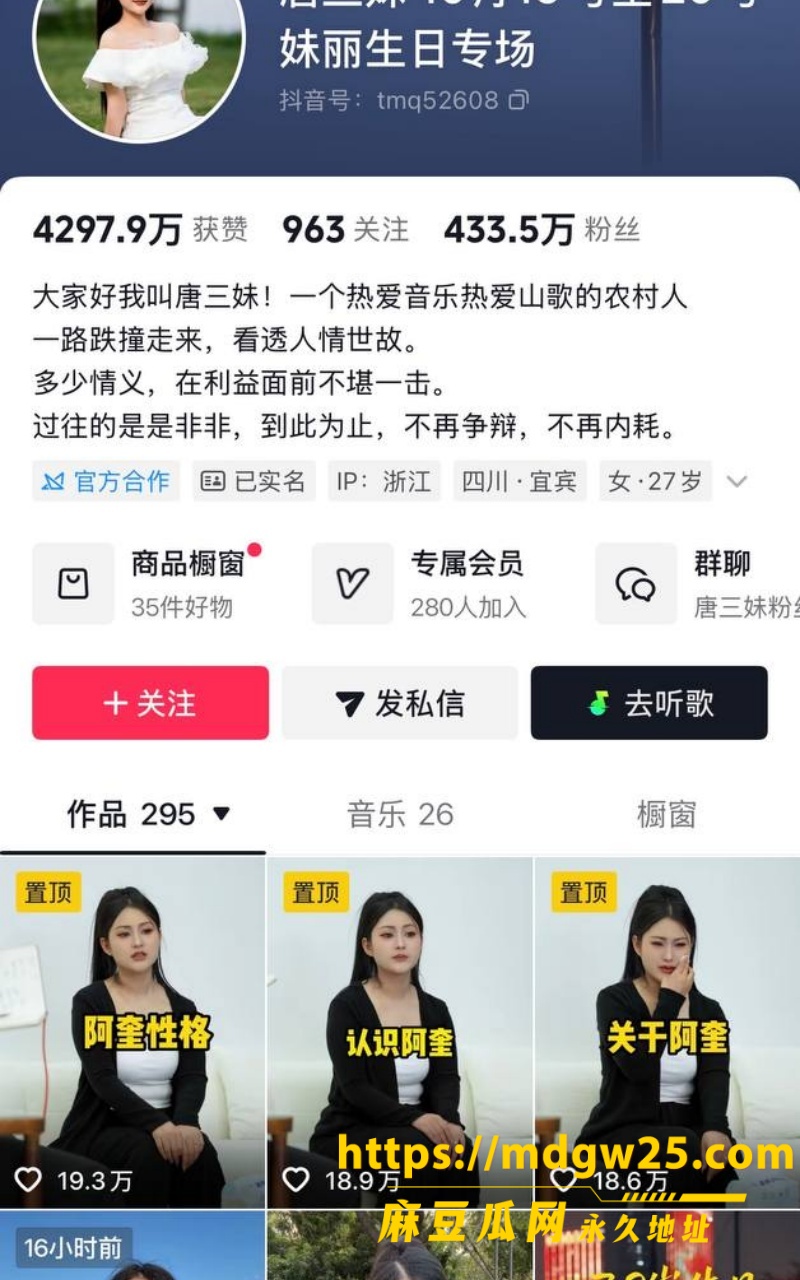View the 963 关注 following list
Viewport: 800px width, 1280px height.
click(x=345, y=230)
